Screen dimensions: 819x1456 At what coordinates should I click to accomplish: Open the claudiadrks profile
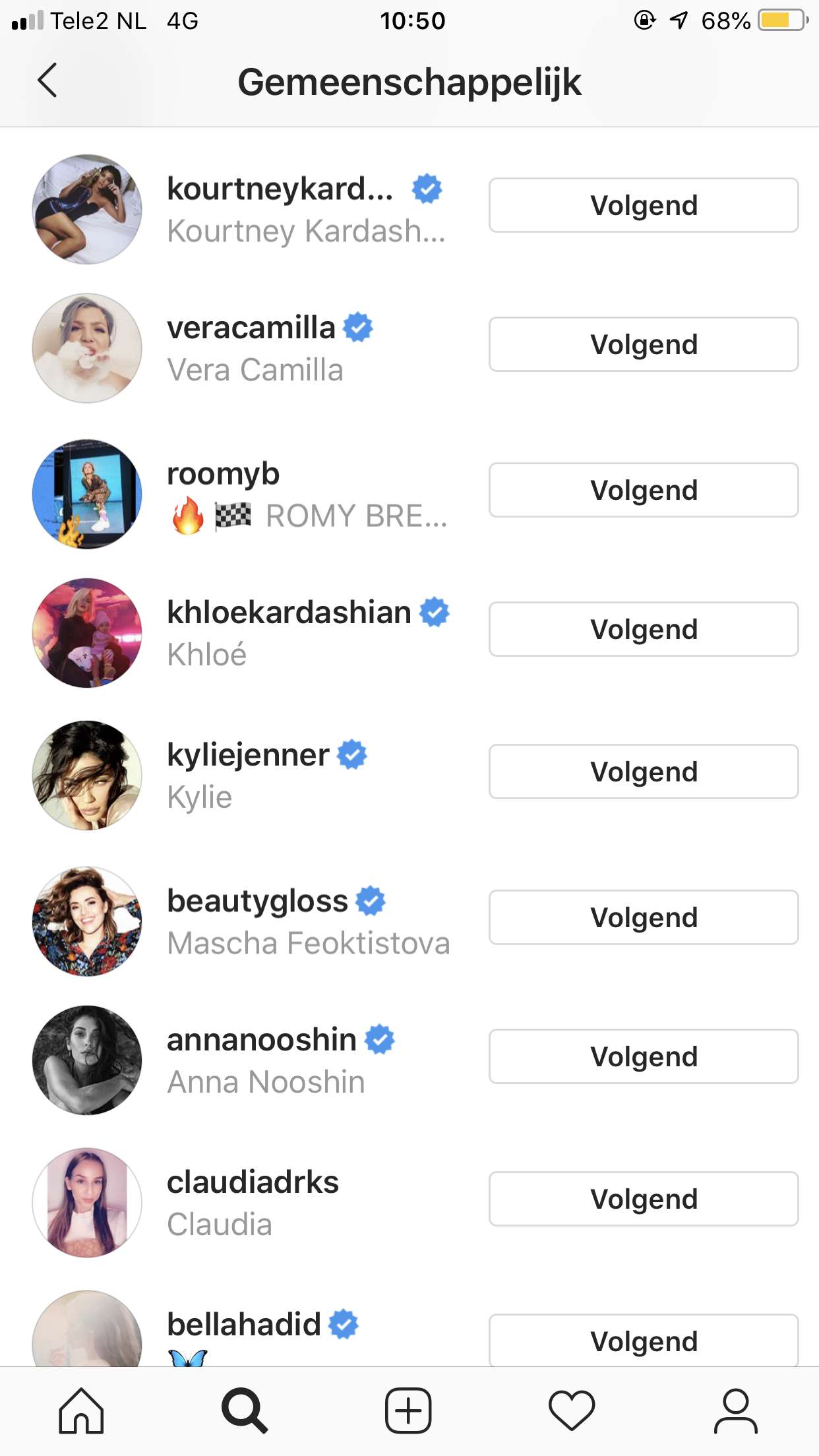point(253,1183)
